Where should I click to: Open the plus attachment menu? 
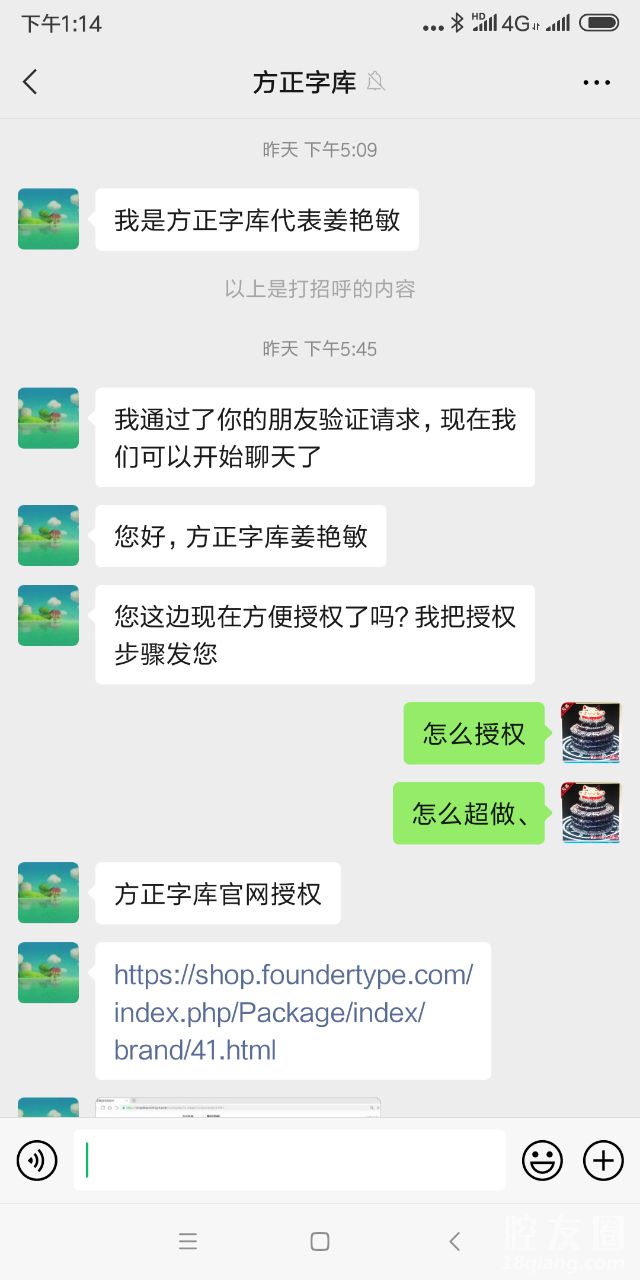(603, 1160)
